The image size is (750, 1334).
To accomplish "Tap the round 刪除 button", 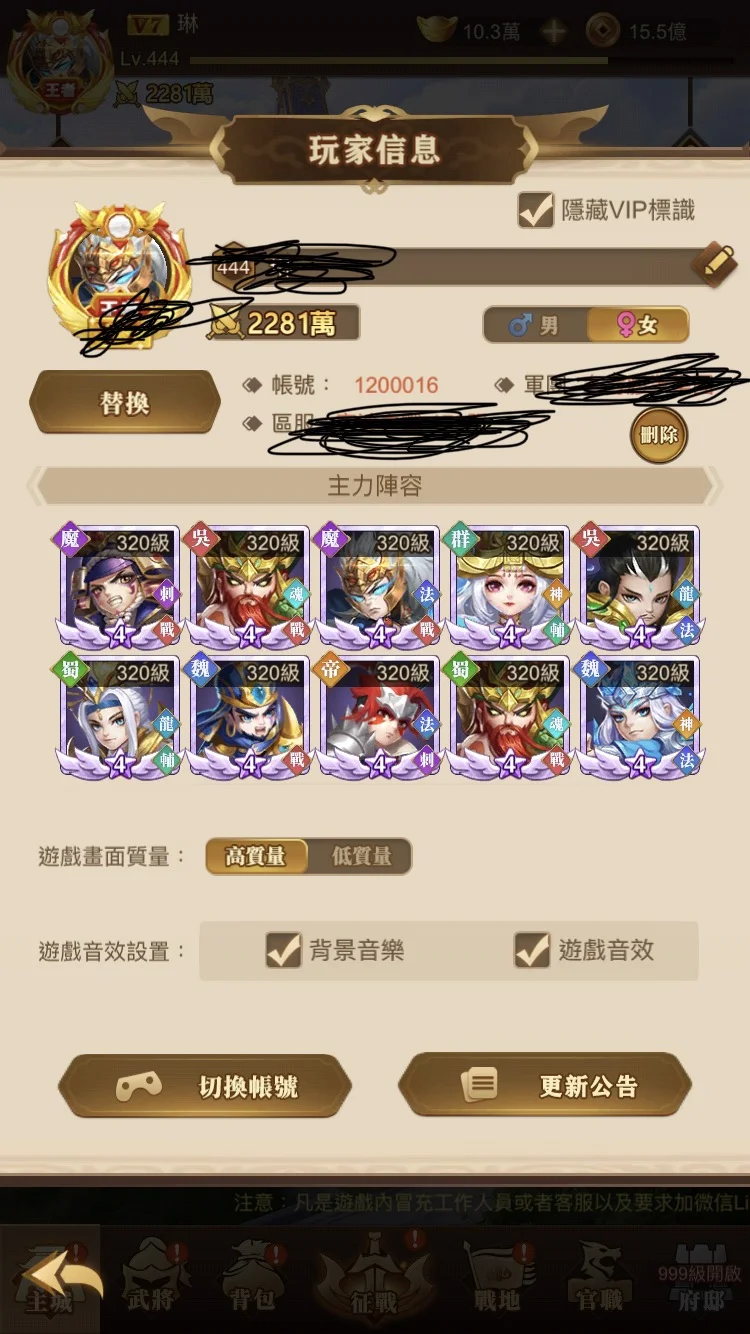I will click(x=659, y=435).
